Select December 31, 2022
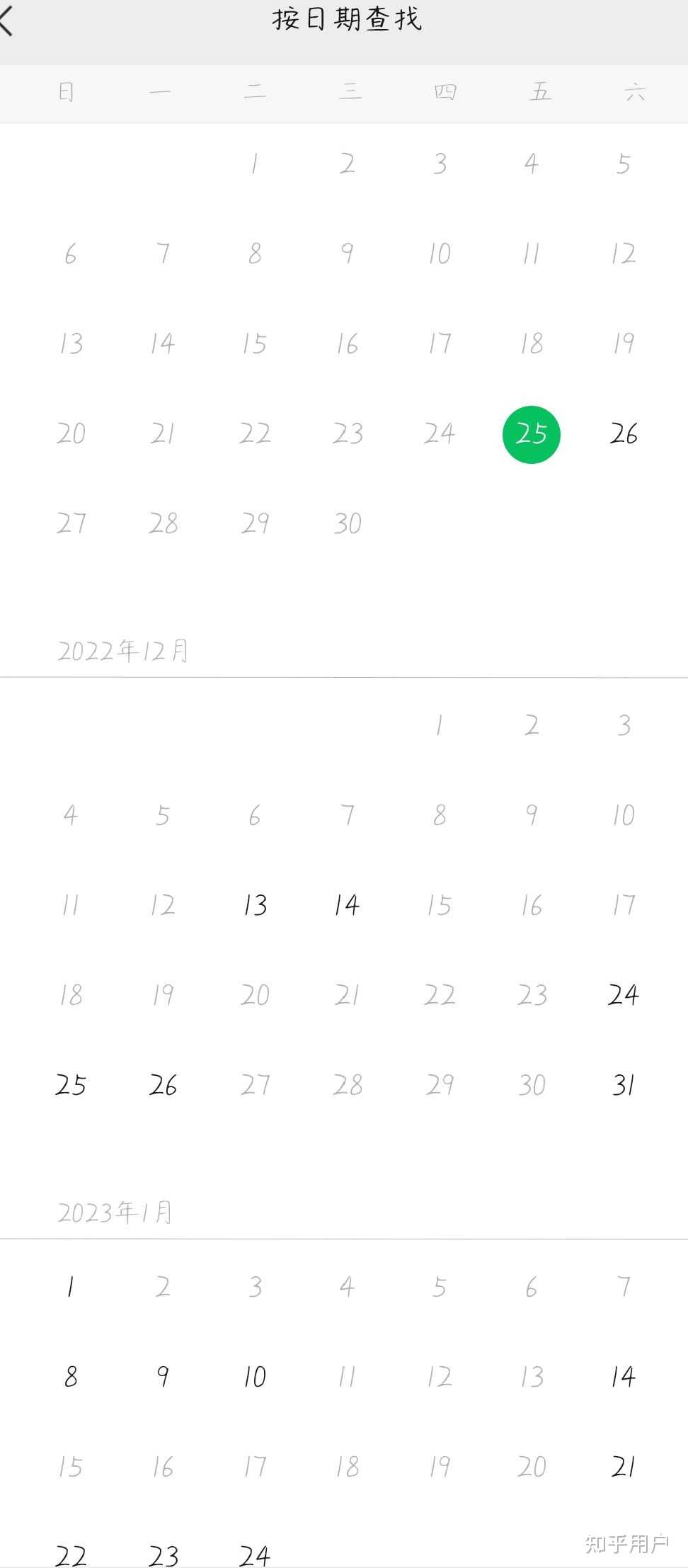 pyautogui.click(x=624, y=1086)
